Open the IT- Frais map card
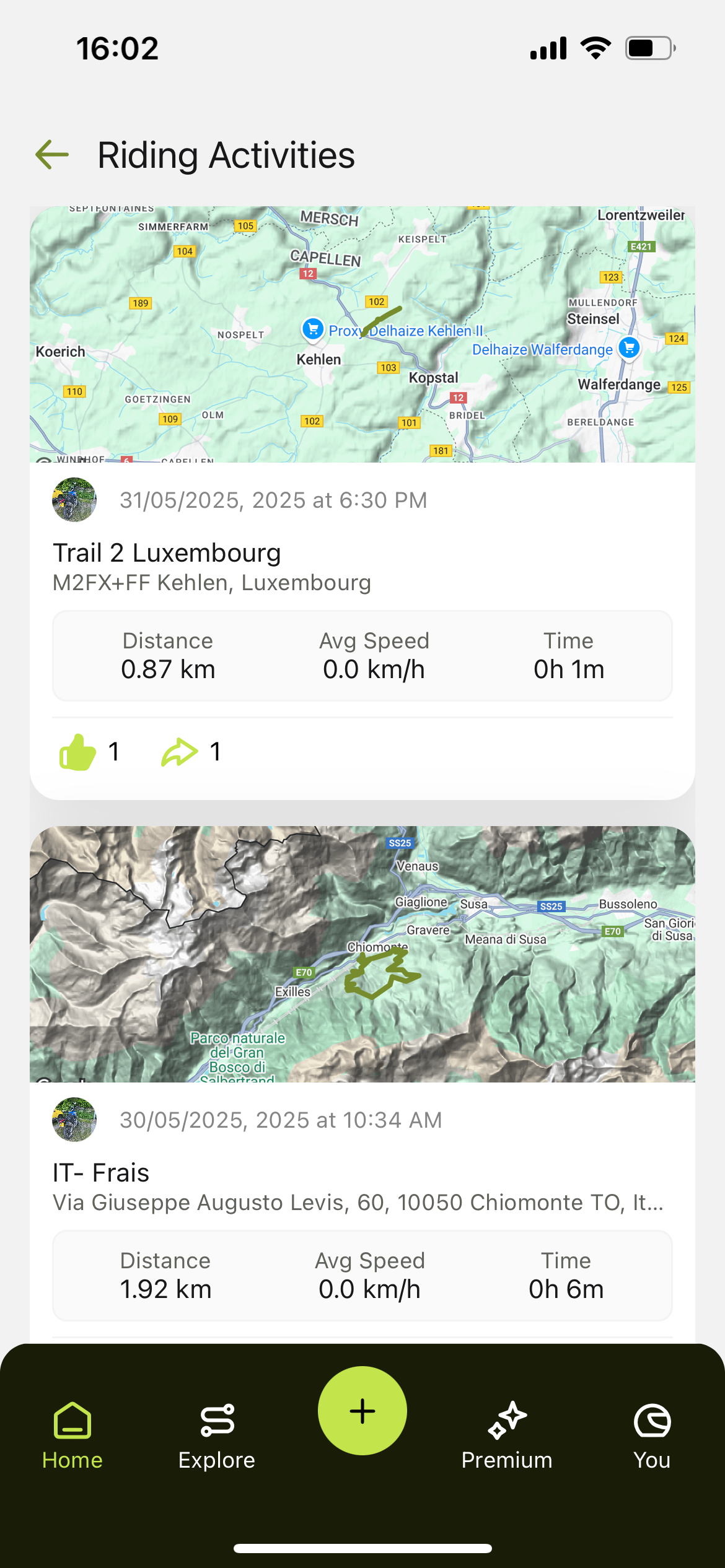Viewport: 725px width, 1568px height. (362, 954)
